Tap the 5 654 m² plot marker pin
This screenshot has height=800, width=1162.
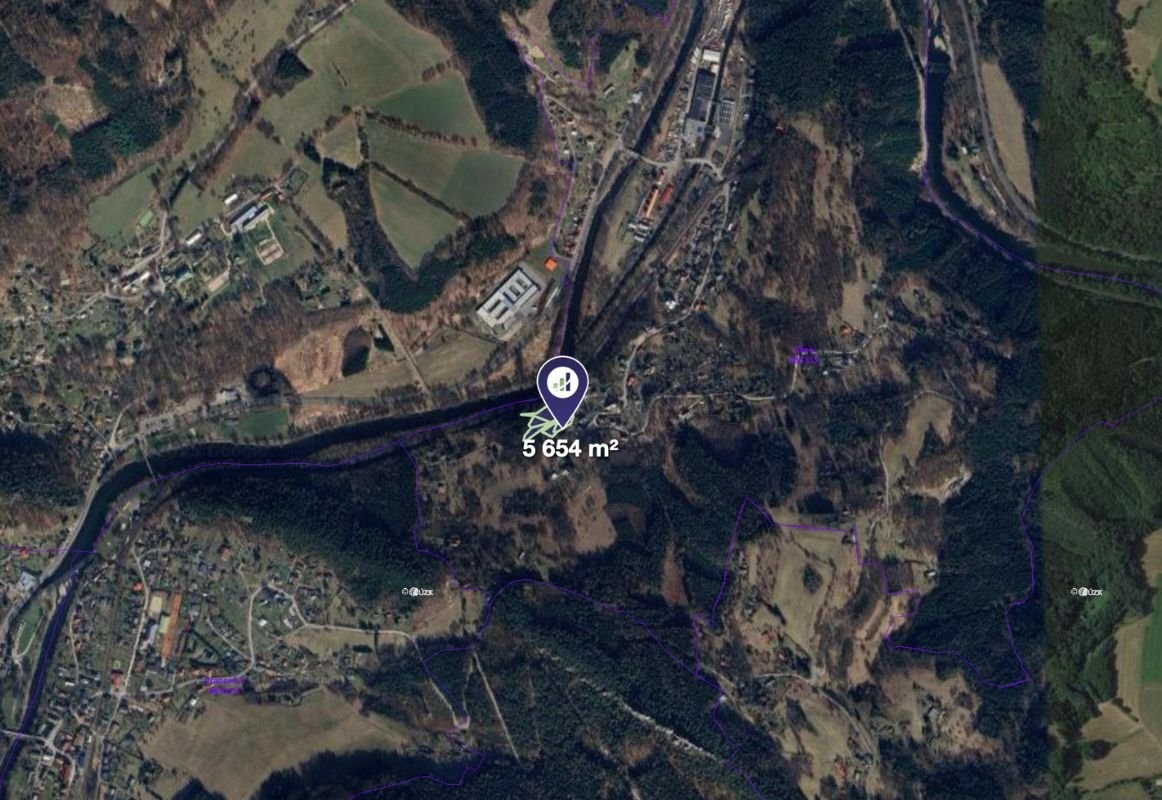[562, 385]
